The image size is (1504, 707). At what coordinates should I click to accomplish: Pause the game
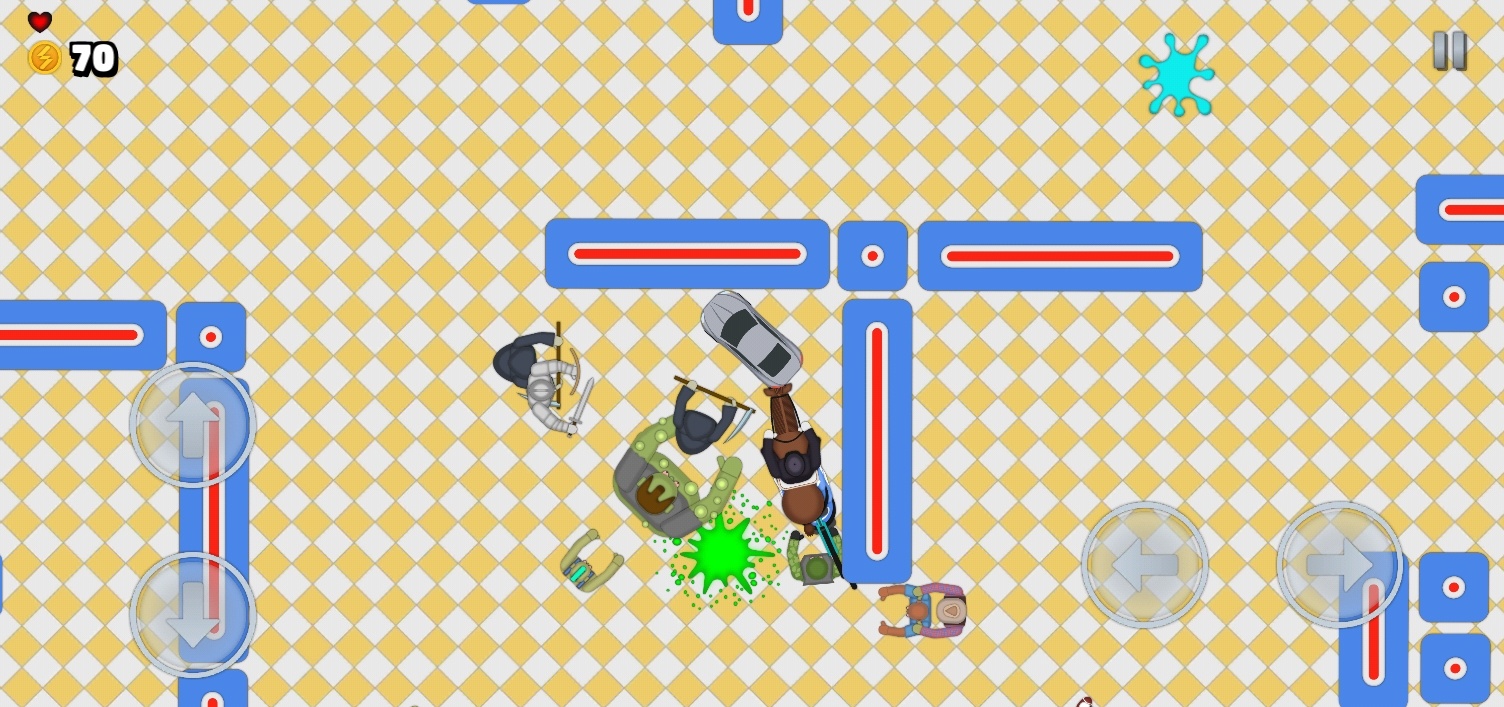1449,50
